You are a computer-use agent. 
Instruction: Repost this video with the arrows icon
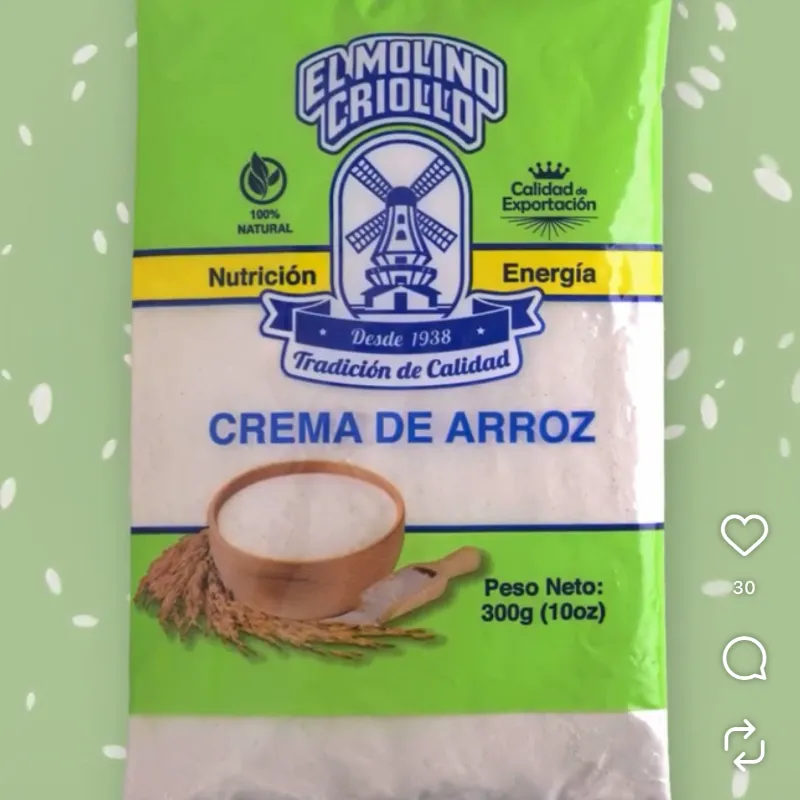pos(744,745)
